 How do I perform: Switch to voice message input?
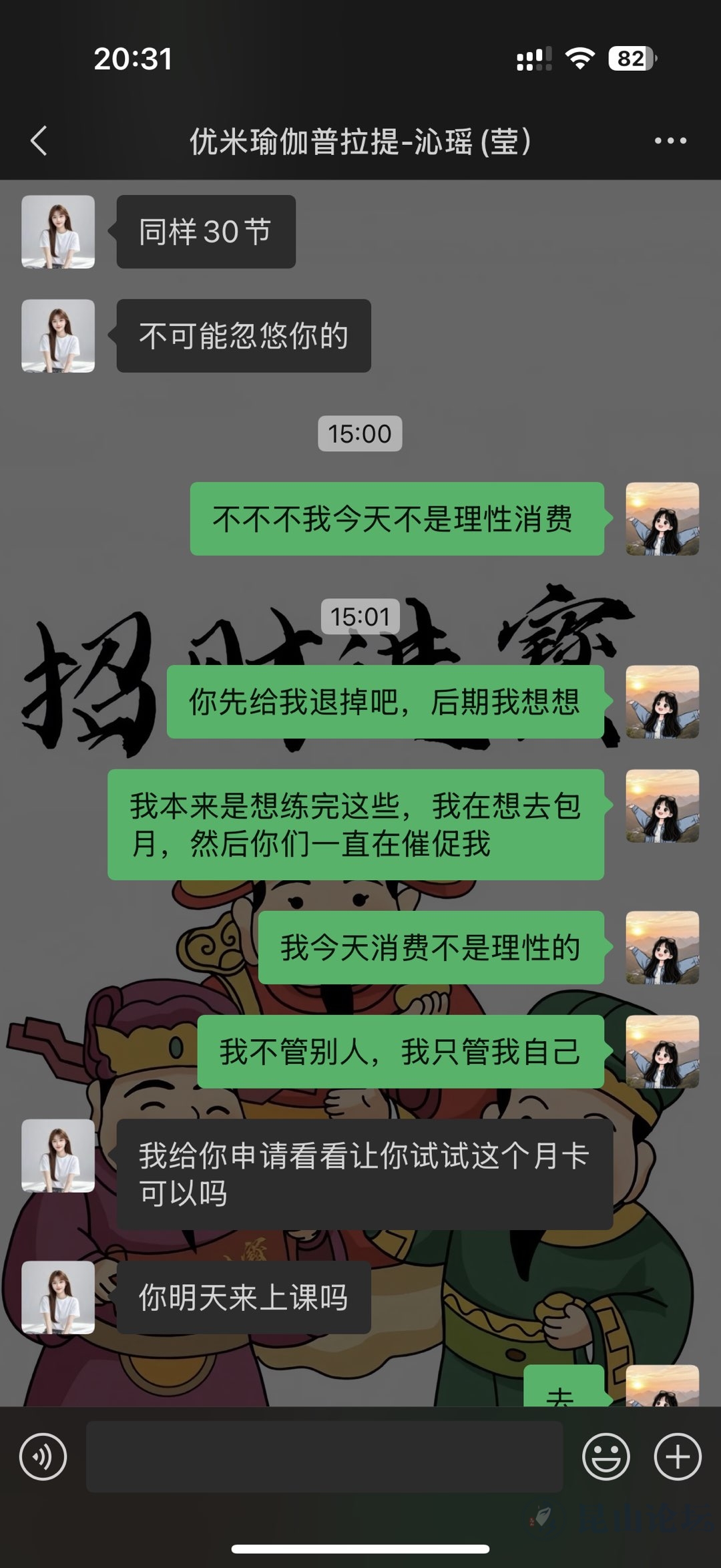coord(43,1456)
